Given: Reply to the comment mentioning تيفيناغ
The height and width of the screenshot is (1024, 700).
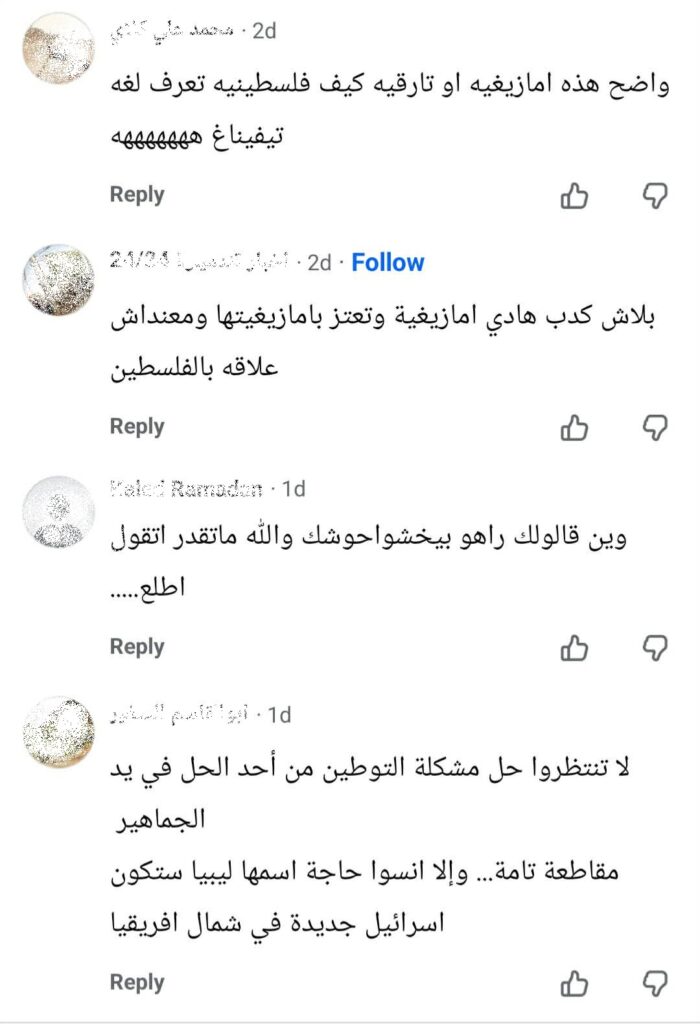Looking at the screenshot, I should click(137, 194).
